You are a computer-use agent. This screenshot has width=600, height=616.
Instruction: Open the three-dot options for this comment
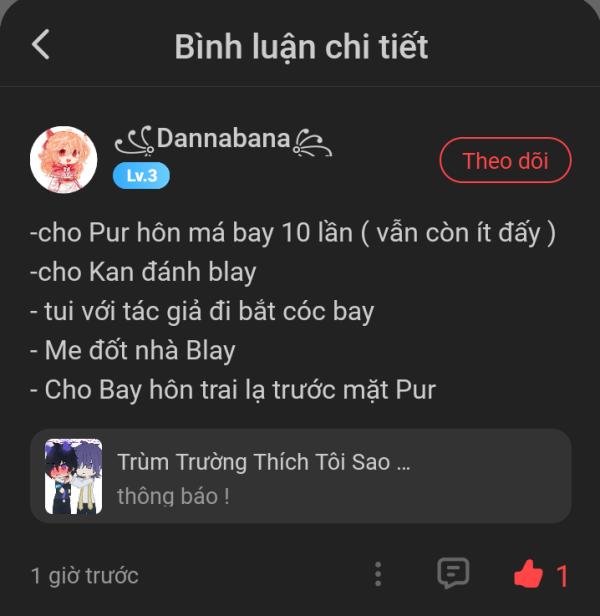coord(377,574)
